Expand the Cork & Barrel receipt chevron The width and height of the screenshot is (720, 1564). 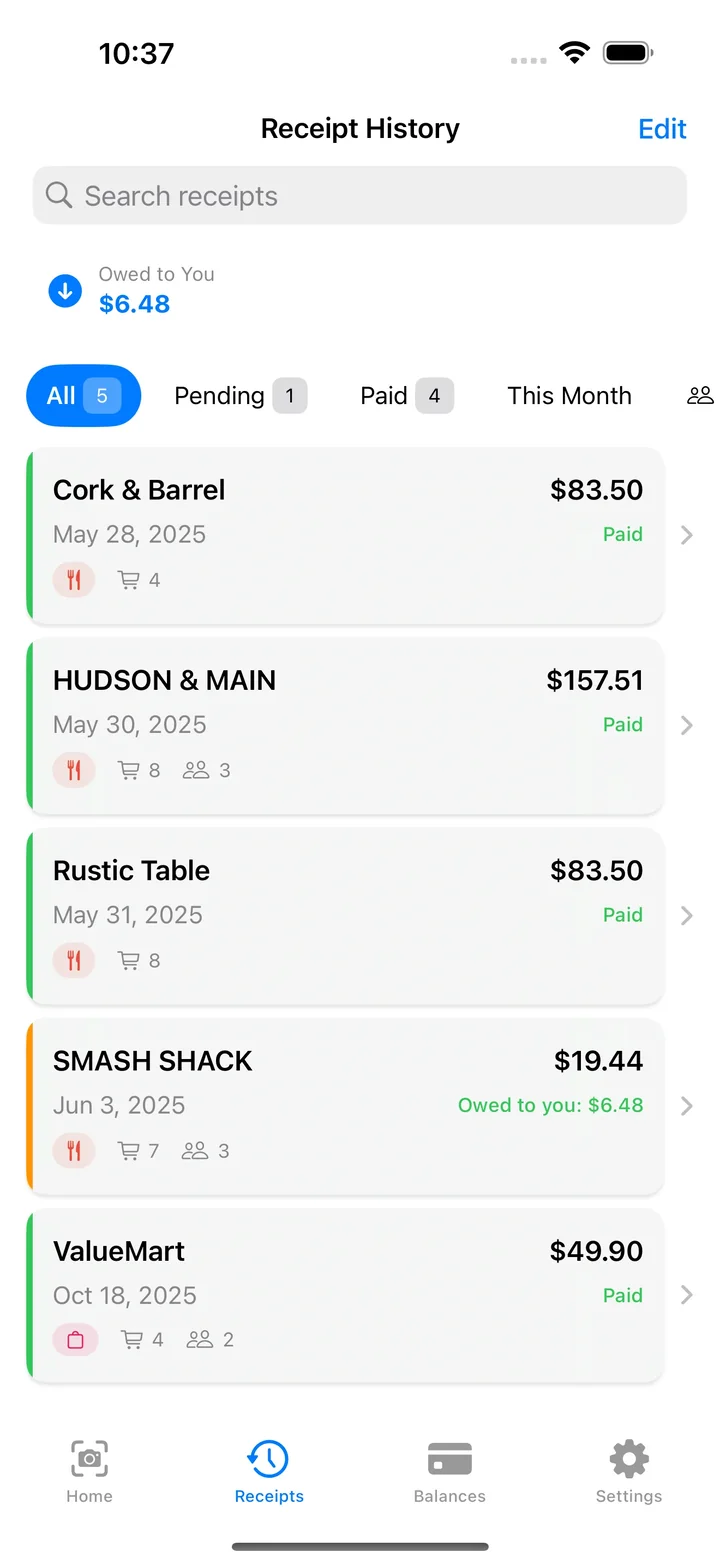pos(686,535)
